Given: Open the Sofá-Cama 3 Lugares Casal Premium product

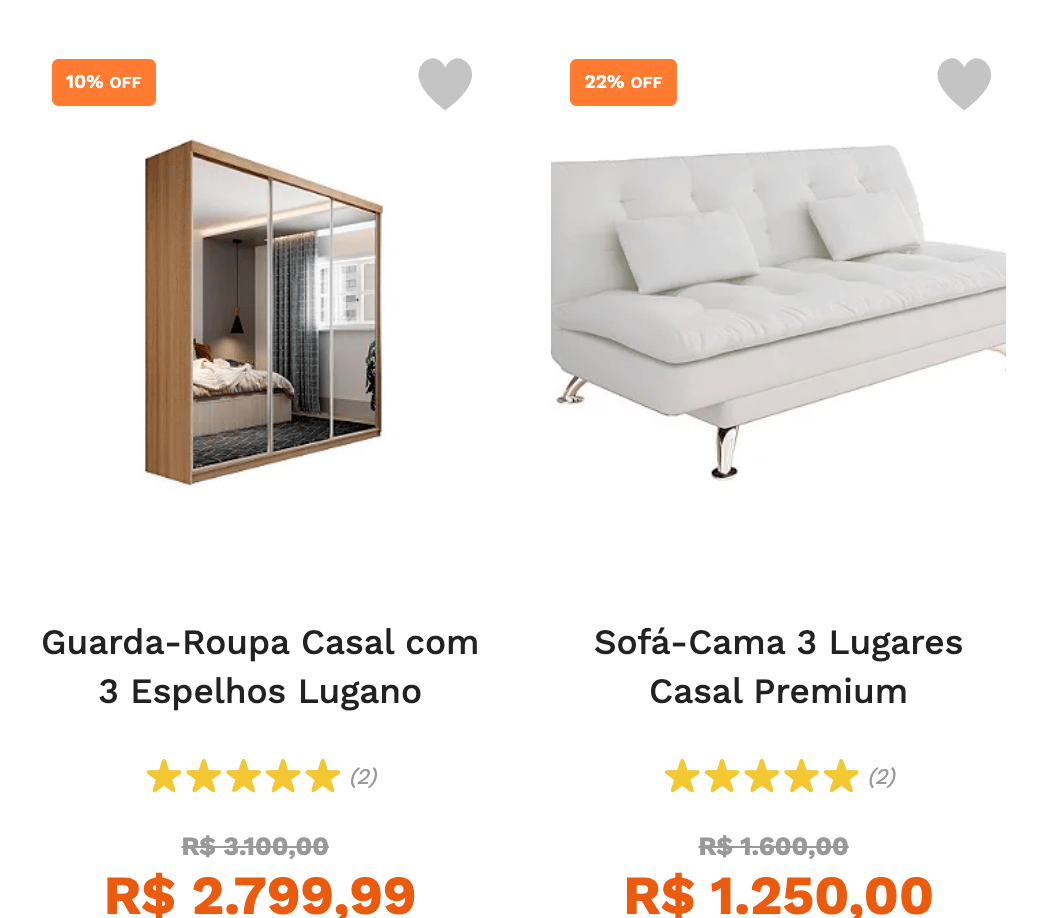Looking at the screenshot, I should 778,666.
